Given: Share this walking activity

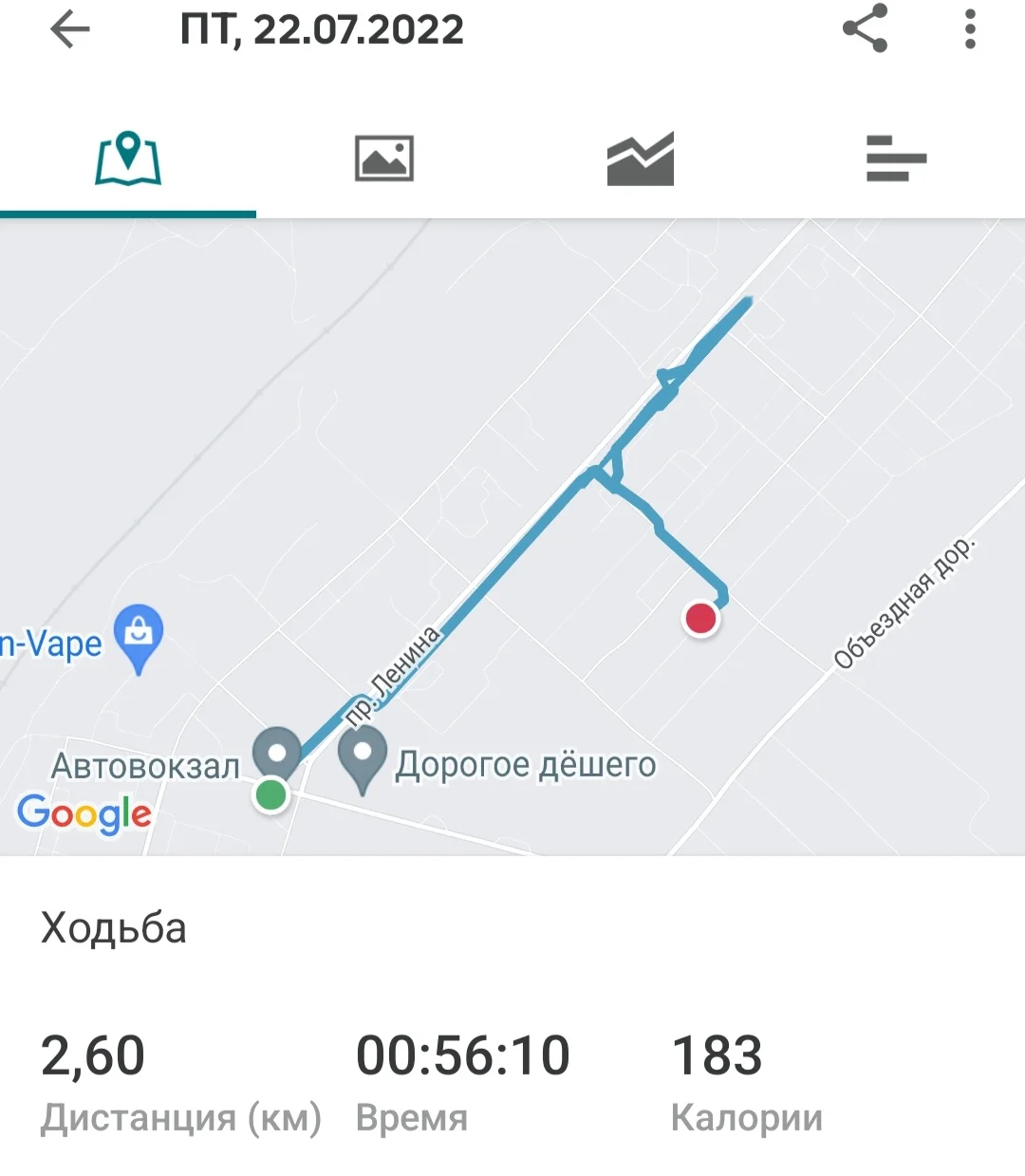Looking at the screenshot, I should click(x=865, y=29).
